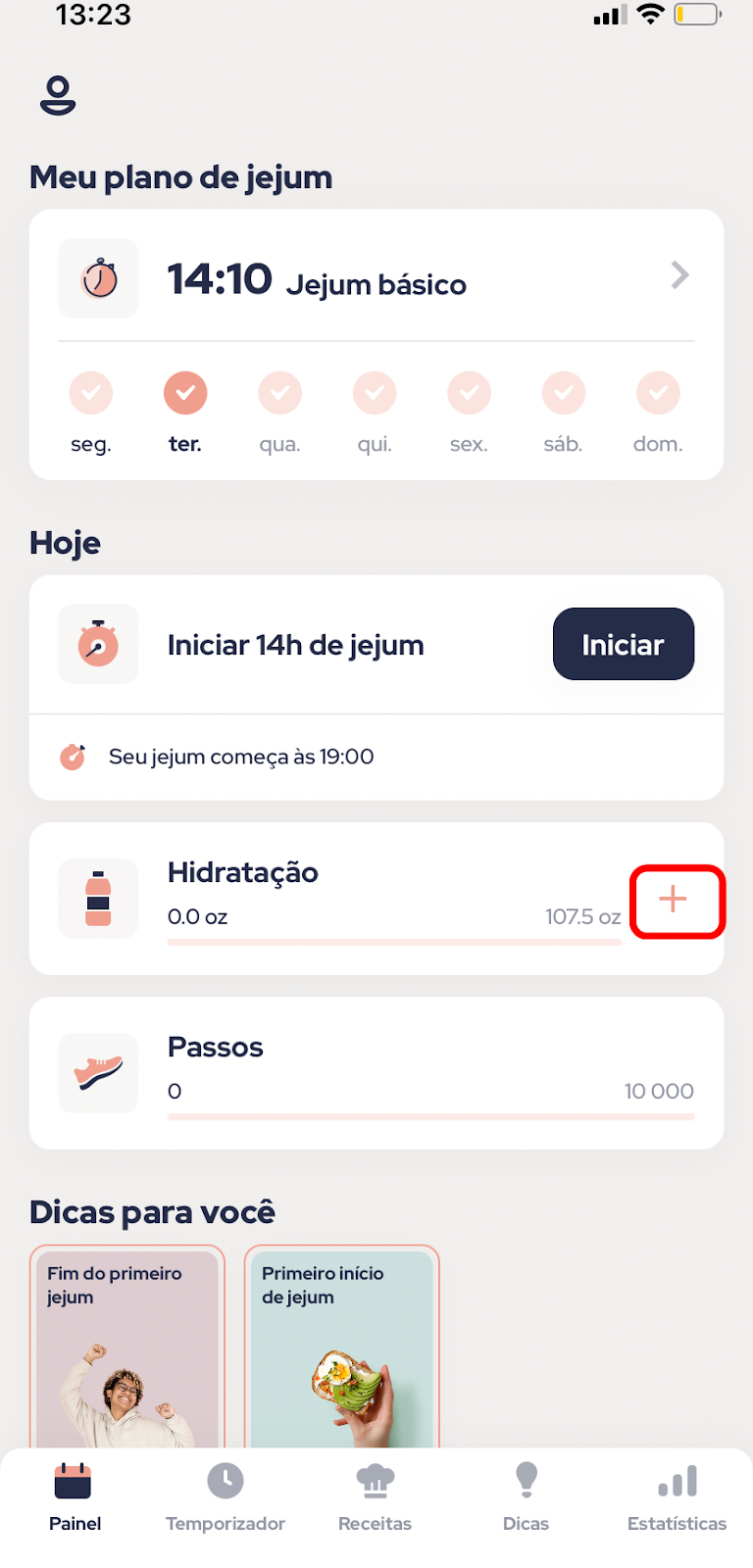The image size is (753, 1568).
Task: Open the Passos card
Action: 376,1073
